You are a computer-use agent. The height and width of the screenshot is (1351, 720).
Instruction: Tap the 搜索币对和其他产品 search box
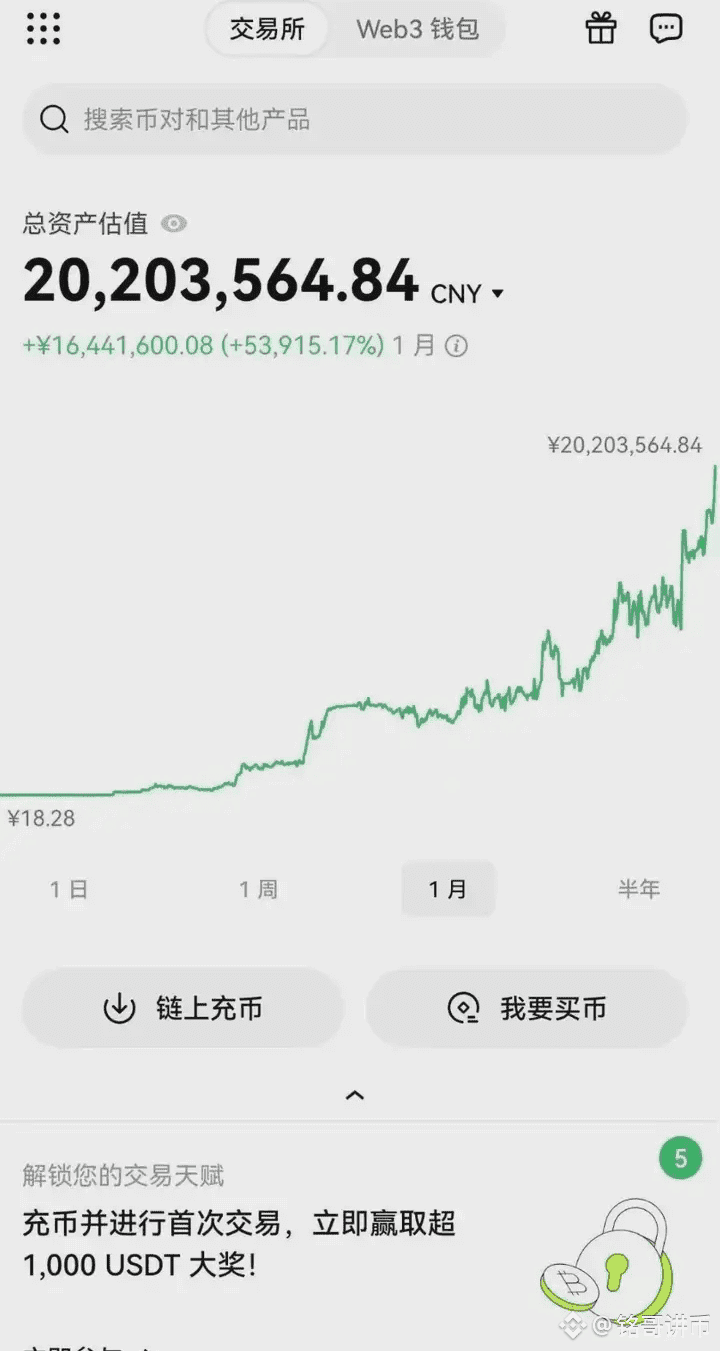pyautogui.click(x=355, y=120)
